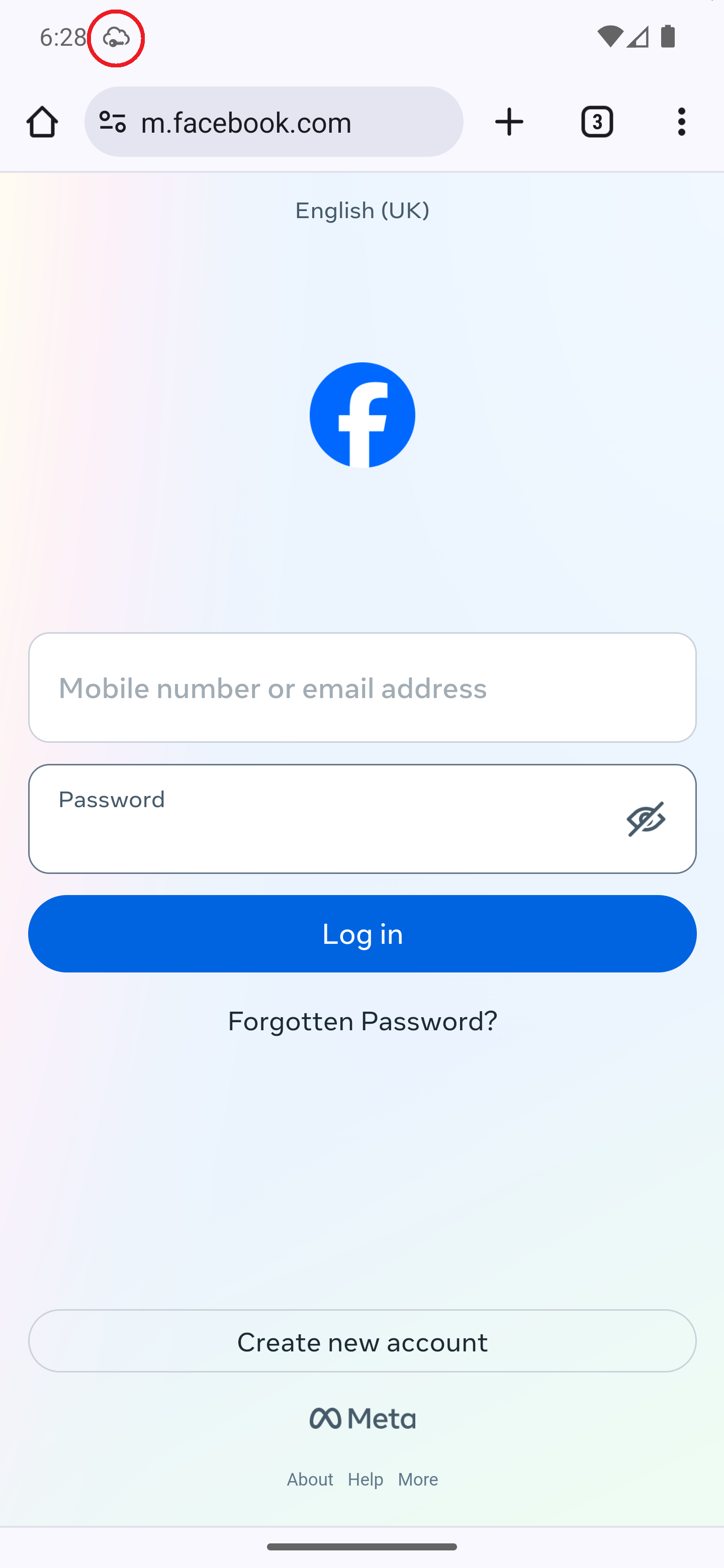This screenshot has height=1568, width=724.
Task: Change language from English (UK)
Action: 363,211
